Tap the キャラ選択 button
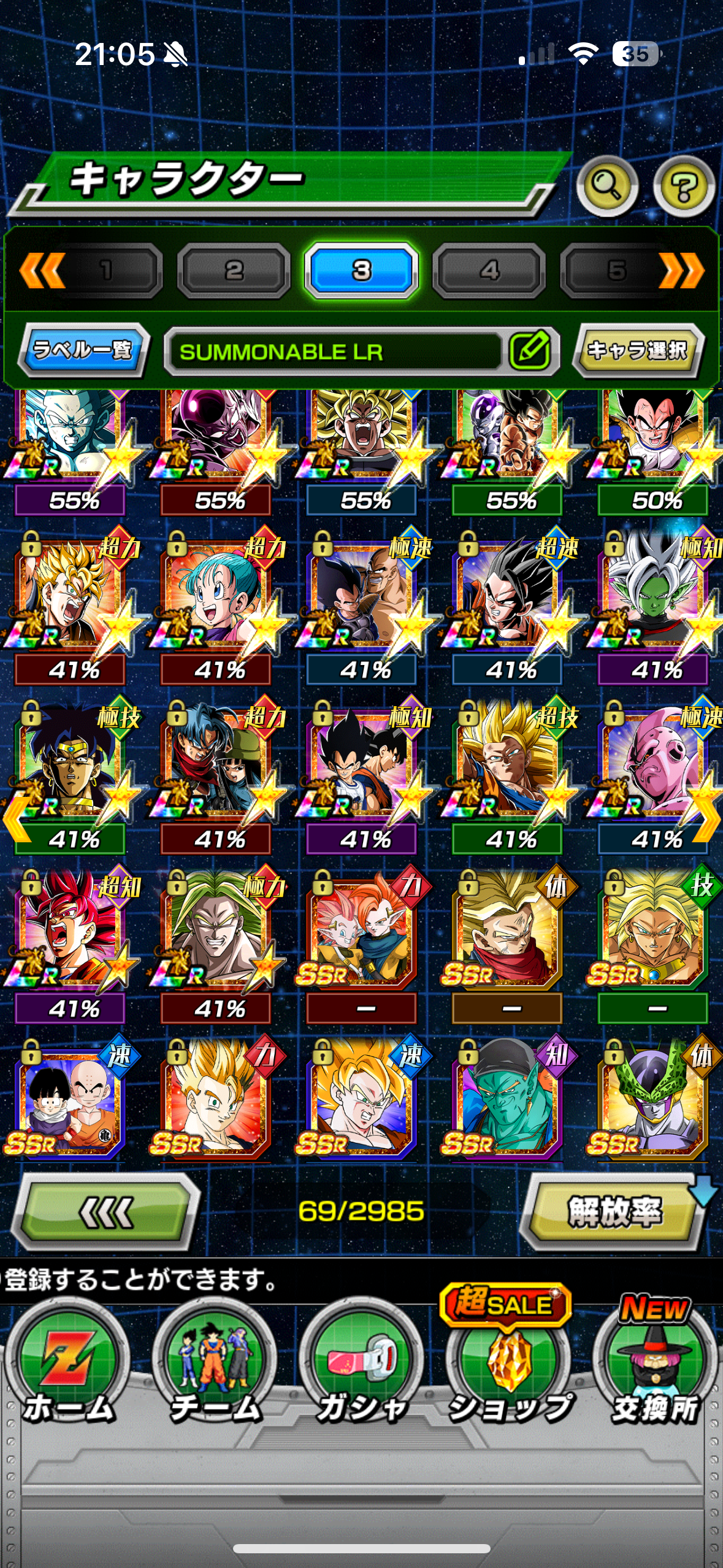Viewport: 723px width, 1568px height. click(x=637, y=350)
